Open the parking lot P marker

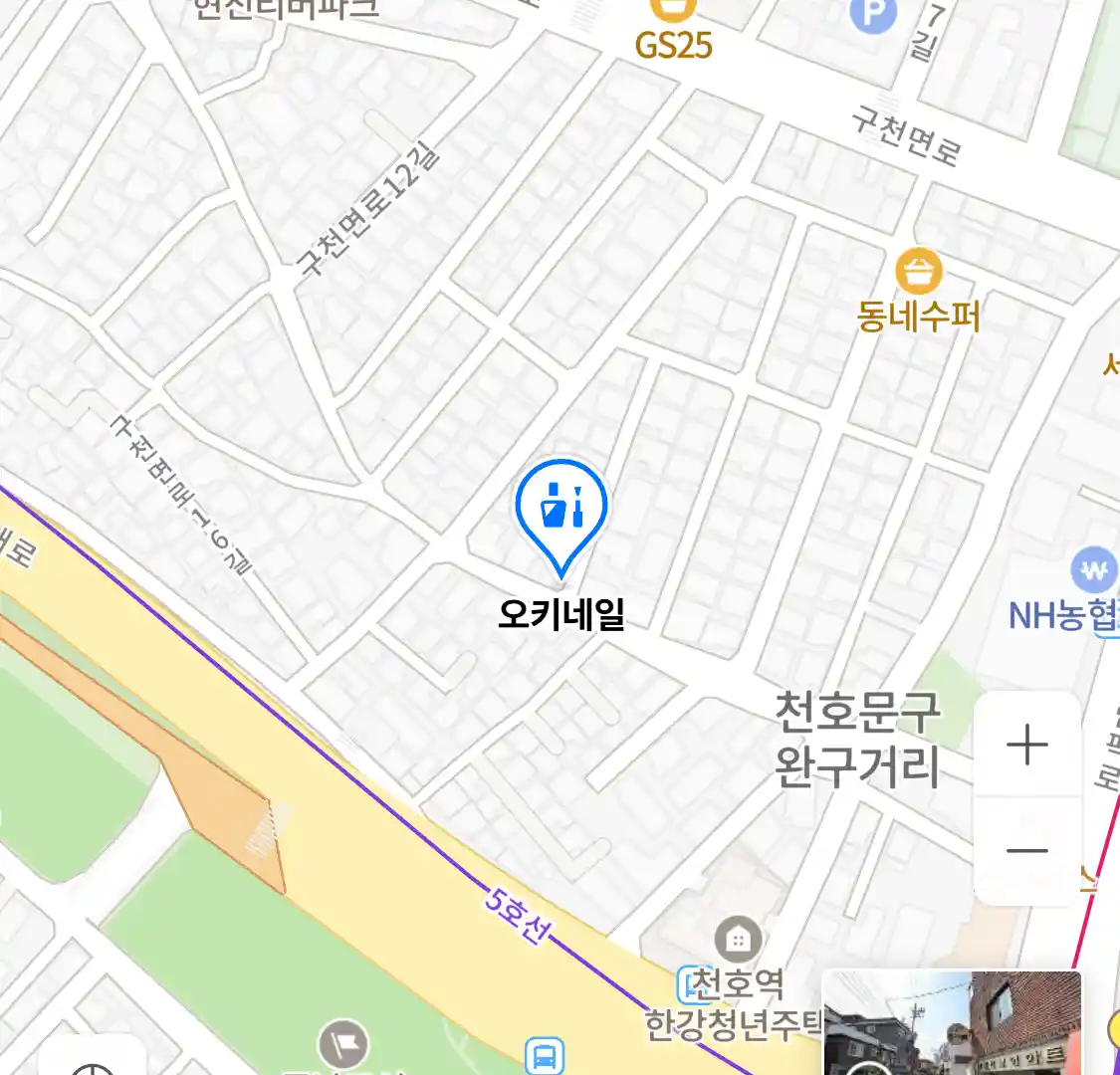click(x=874, y=15)
